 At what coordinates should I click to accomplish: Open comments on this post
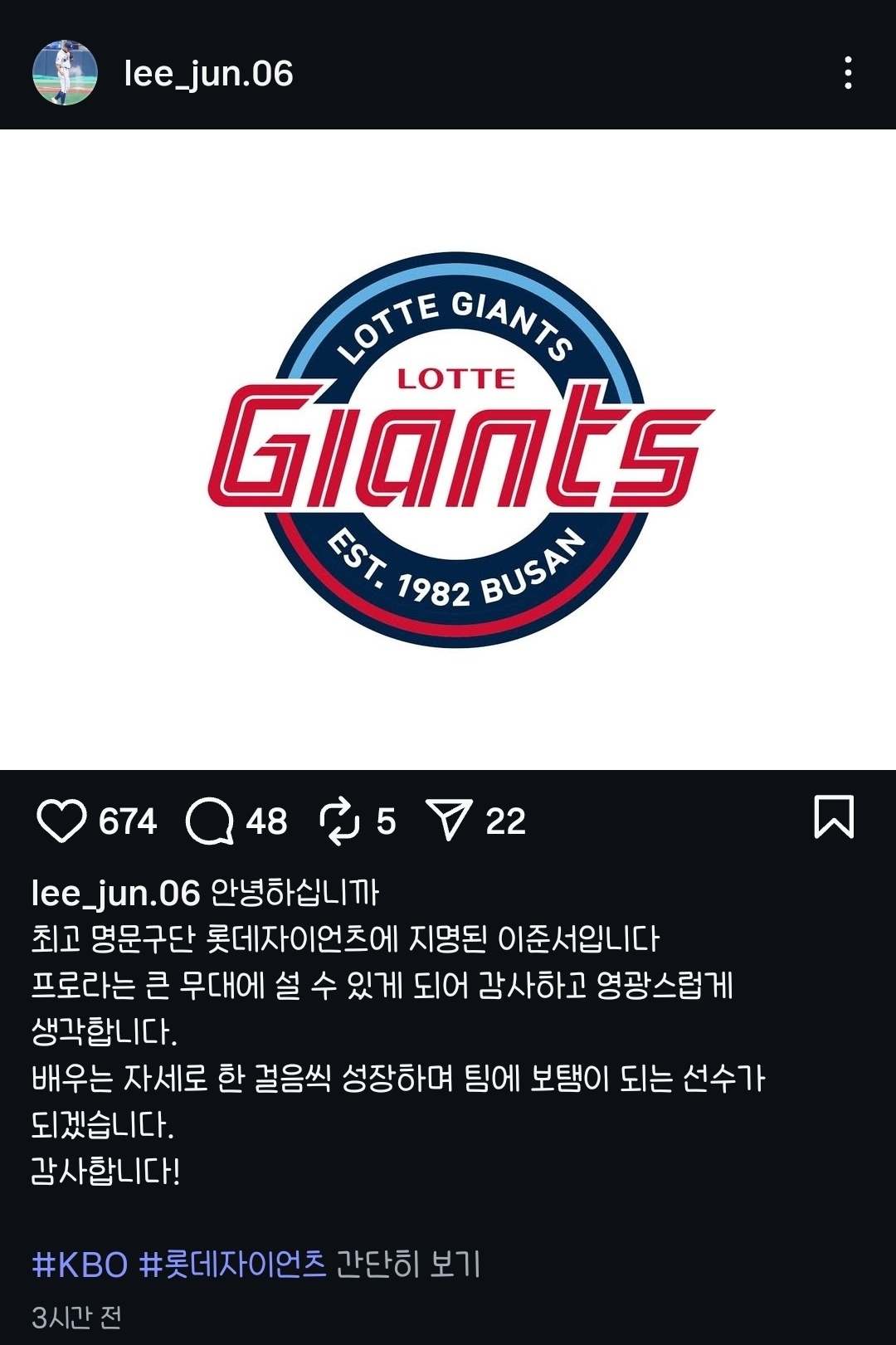pos(210,821)
